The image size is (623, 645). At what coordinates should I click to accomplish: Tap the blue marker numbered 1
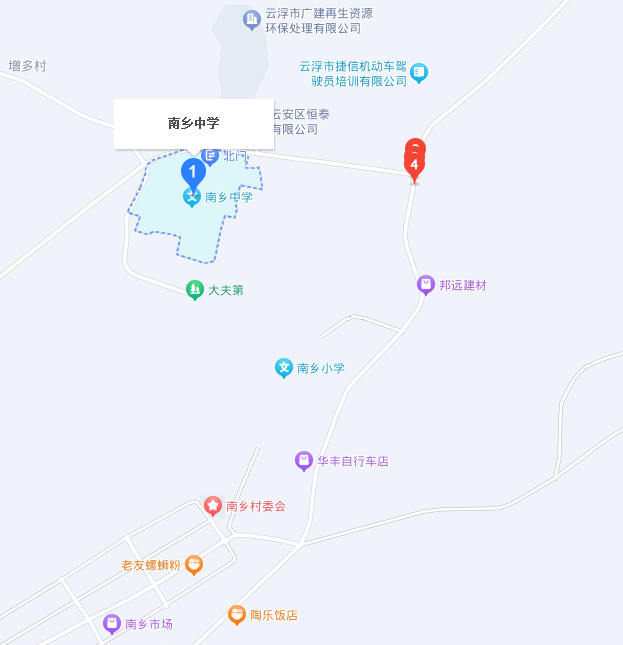point(193,172)
